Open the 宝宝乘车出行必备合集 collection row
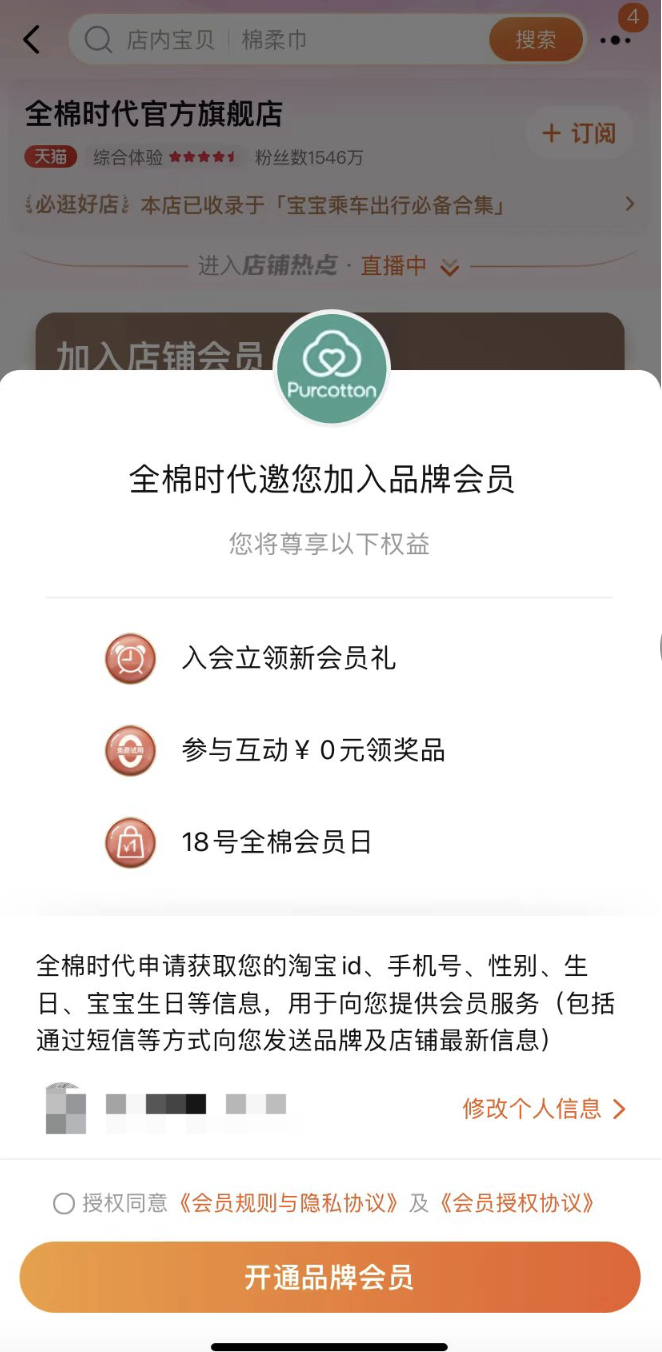The width and height of the screenshot is (662, 1352). (330, 205)
